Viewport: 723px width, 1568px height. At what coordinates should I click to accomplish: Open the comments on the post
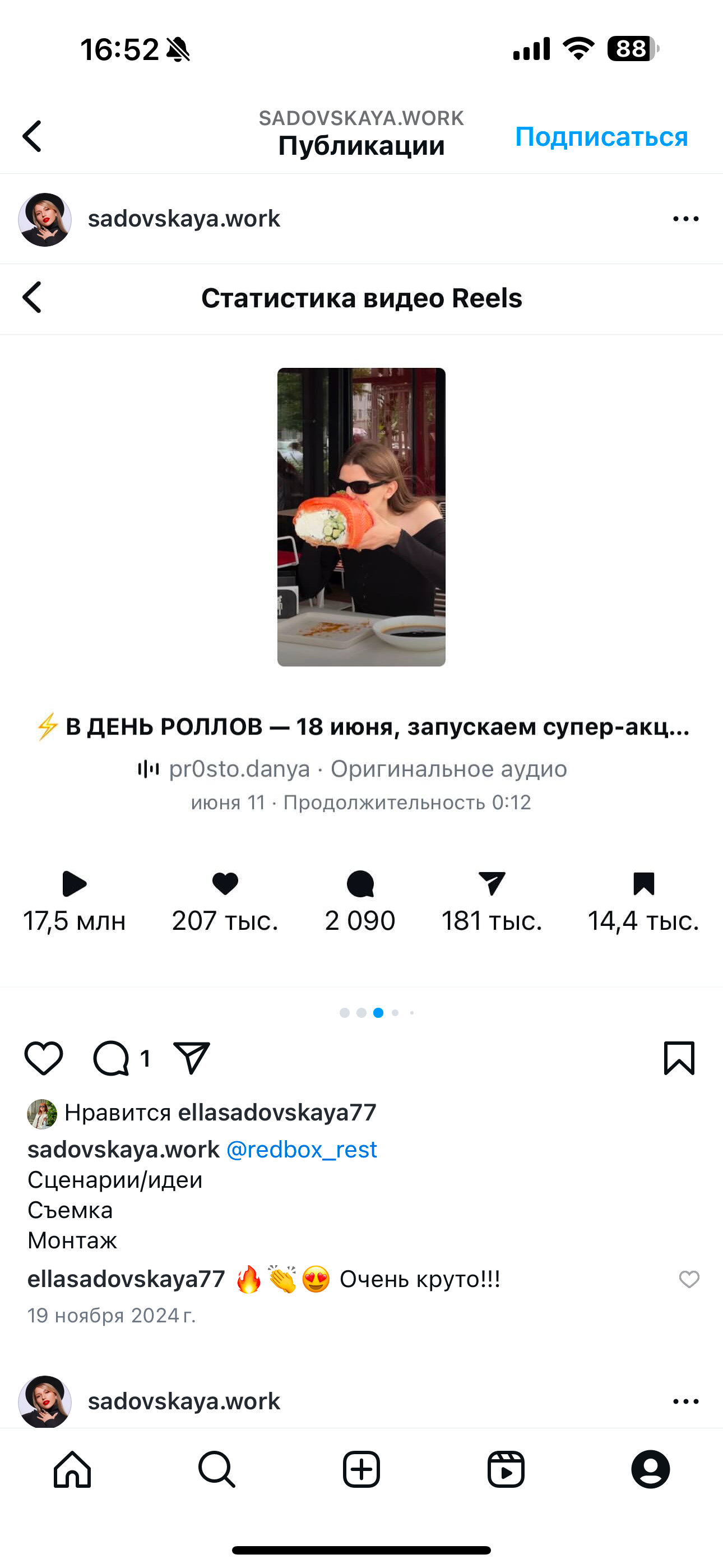pos(112,1058)
